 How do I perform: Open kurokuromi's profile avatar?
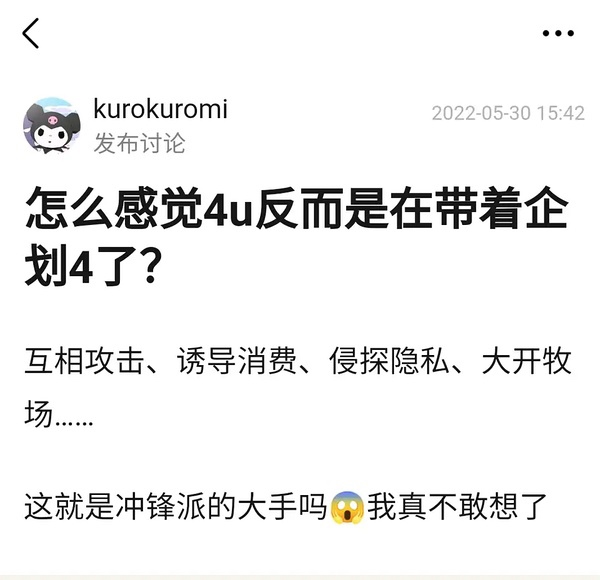[52, 126]
